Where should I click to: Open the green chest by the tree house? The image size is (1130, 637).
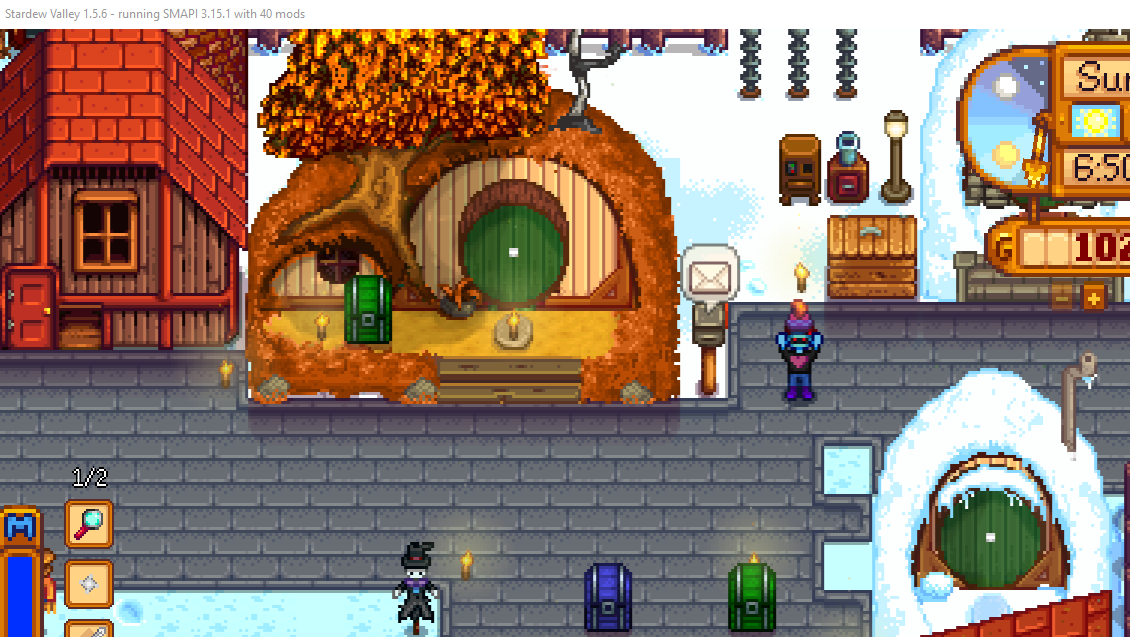(368, 309)
